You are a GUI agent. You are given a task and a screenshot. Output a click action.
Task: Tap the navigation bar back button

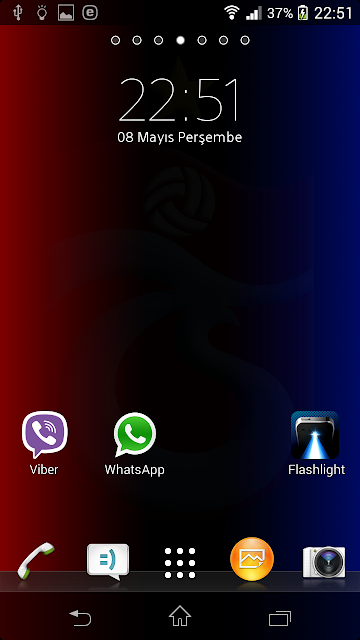[x=80, y=617]
